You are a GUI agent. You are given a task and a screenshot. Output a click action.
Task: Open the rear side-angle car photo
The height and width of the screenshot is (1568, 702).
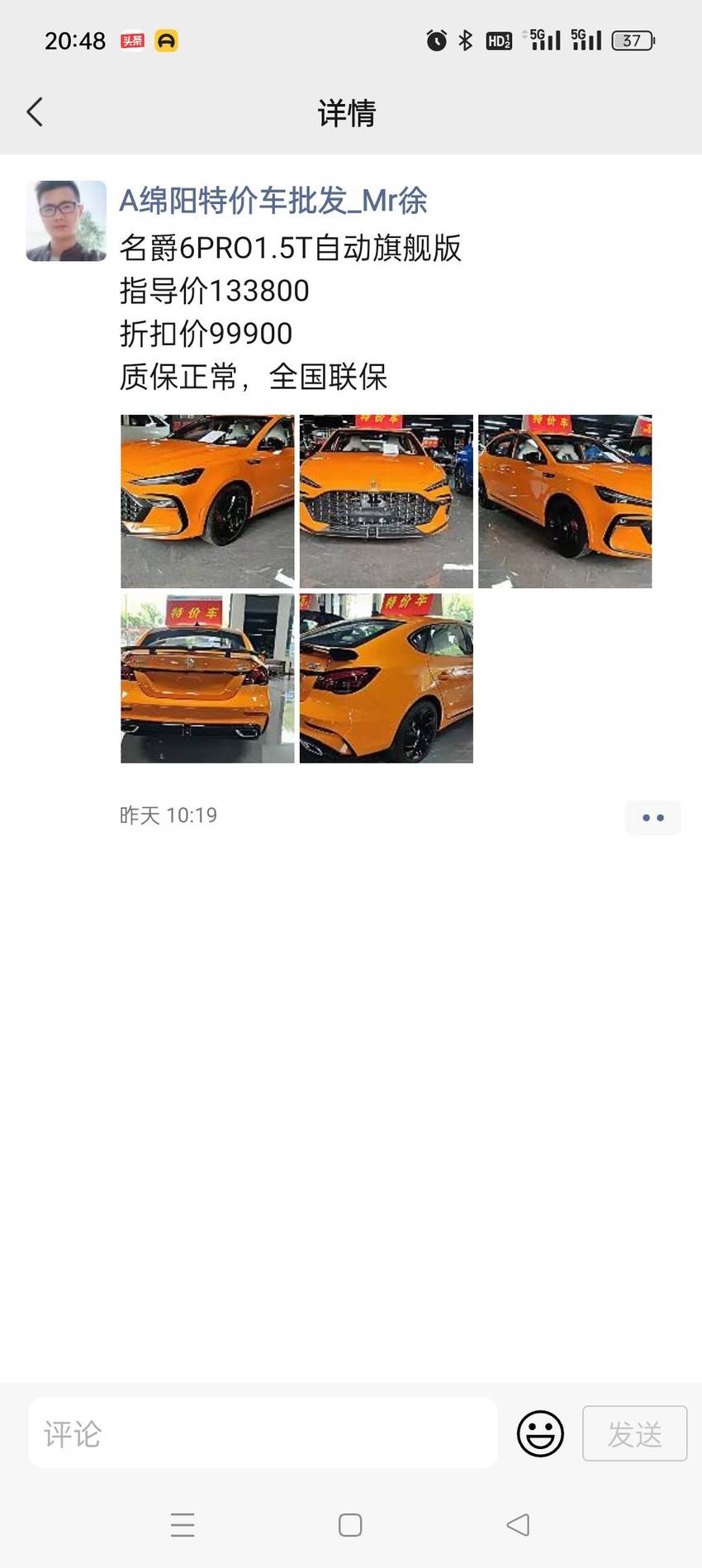click(387, 678)
